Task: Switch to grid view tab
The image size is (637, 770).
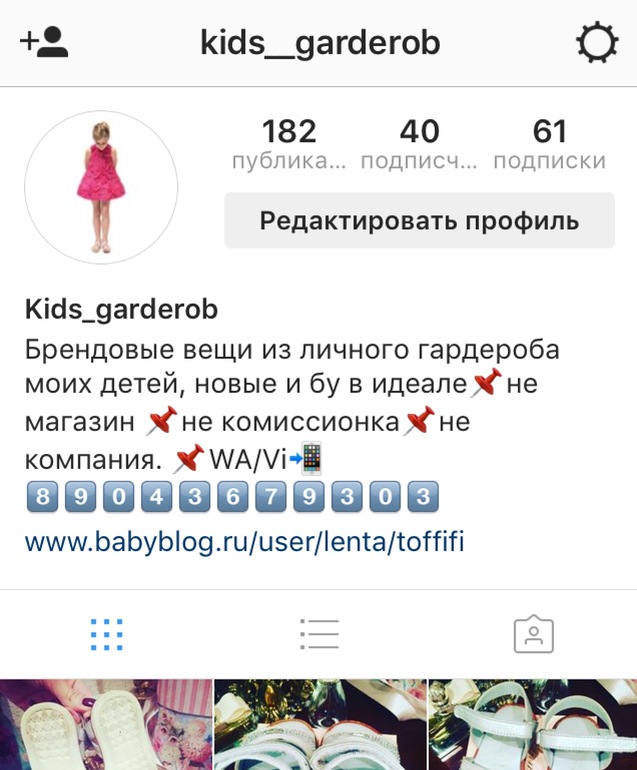Action: click(106, 634)
